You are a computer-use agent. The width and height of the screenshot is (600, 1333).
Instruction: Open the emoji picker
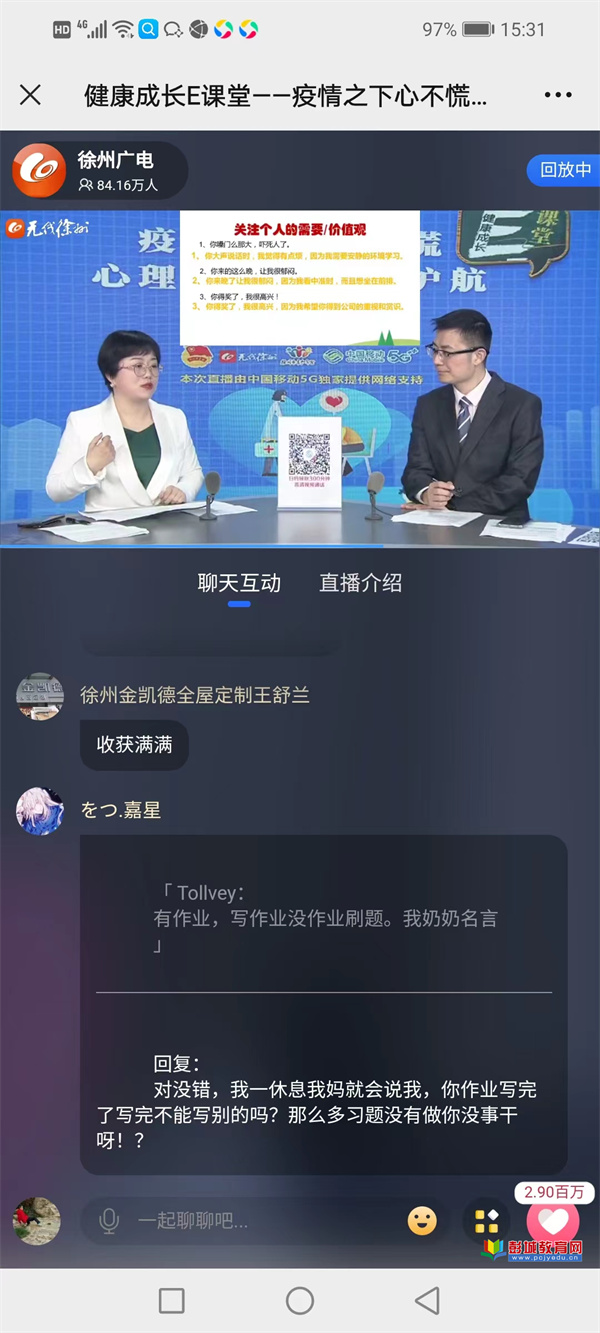tap(422, 1220)
